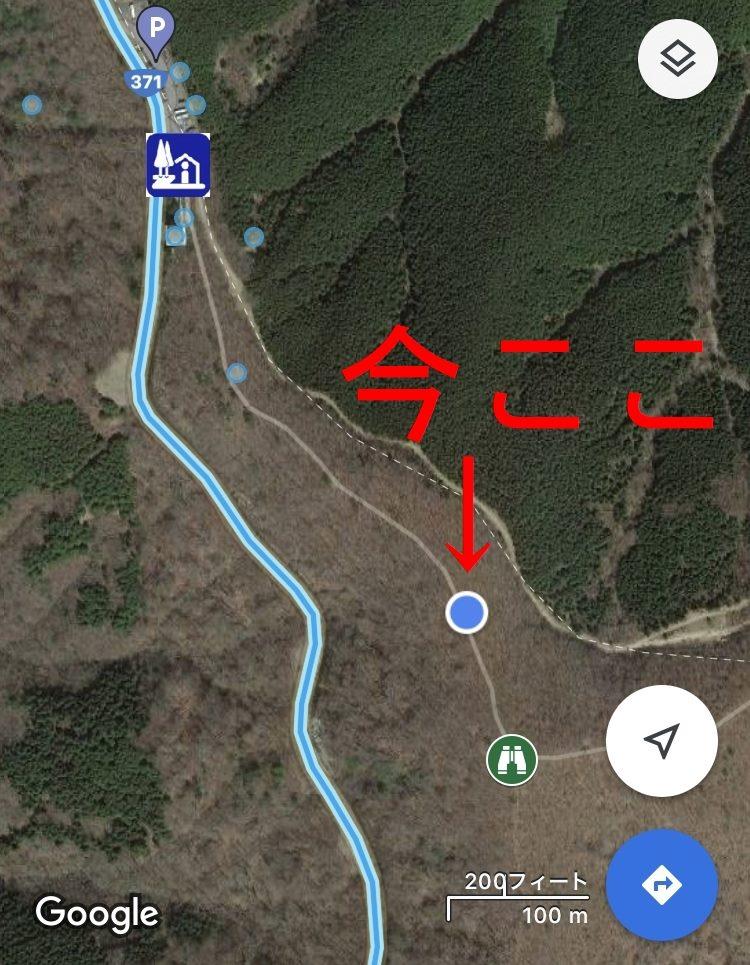Open the blue directions button
Image resolution: width=750 pixels, height=965 pixels.
pyautogui.click(x=661, y=884)
